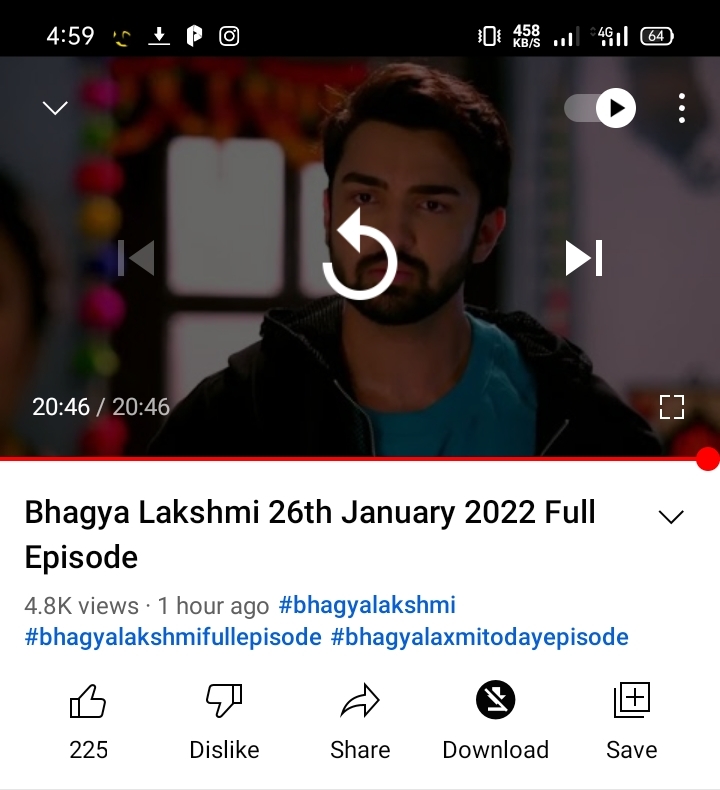Viewport: 720px width, 790px height.
Task: Like this video
Action: click(88, 702)
